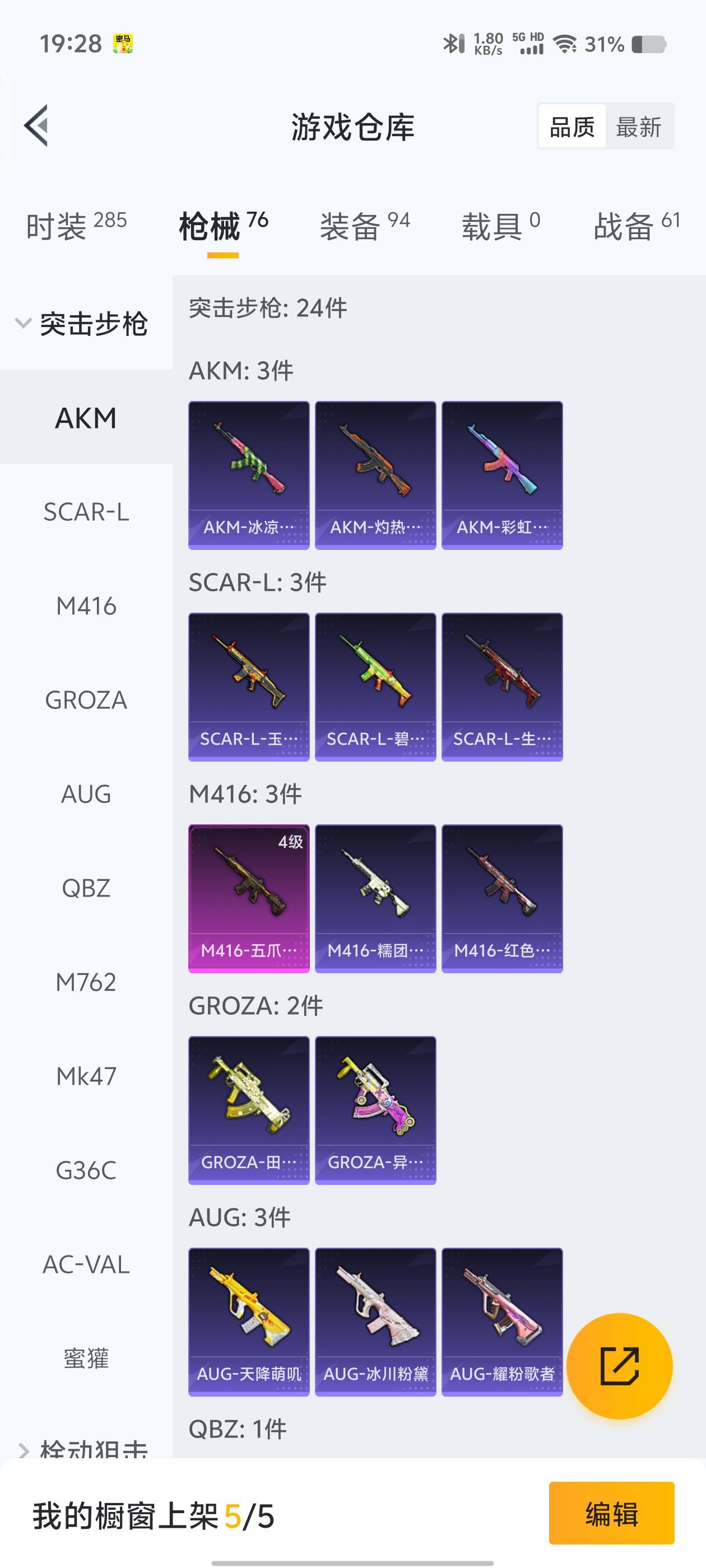The height and width of the screenshot is (1568, 706).
Task: Tap the orange share floating button
Action: click(x=619, y=1366)
